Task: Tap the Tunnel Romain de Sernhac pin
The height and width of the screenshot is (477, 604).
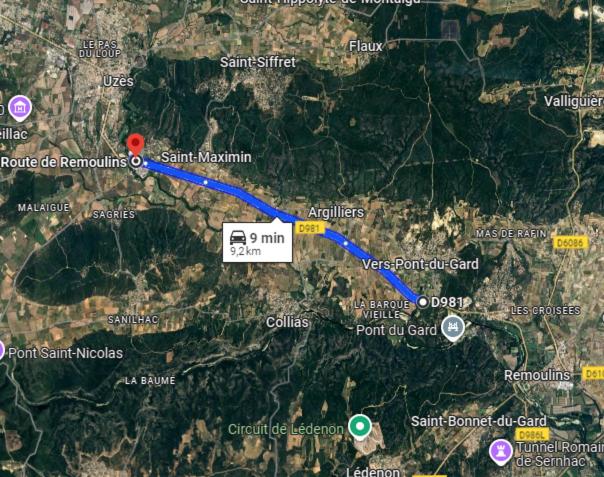Action: coord(500,452)
